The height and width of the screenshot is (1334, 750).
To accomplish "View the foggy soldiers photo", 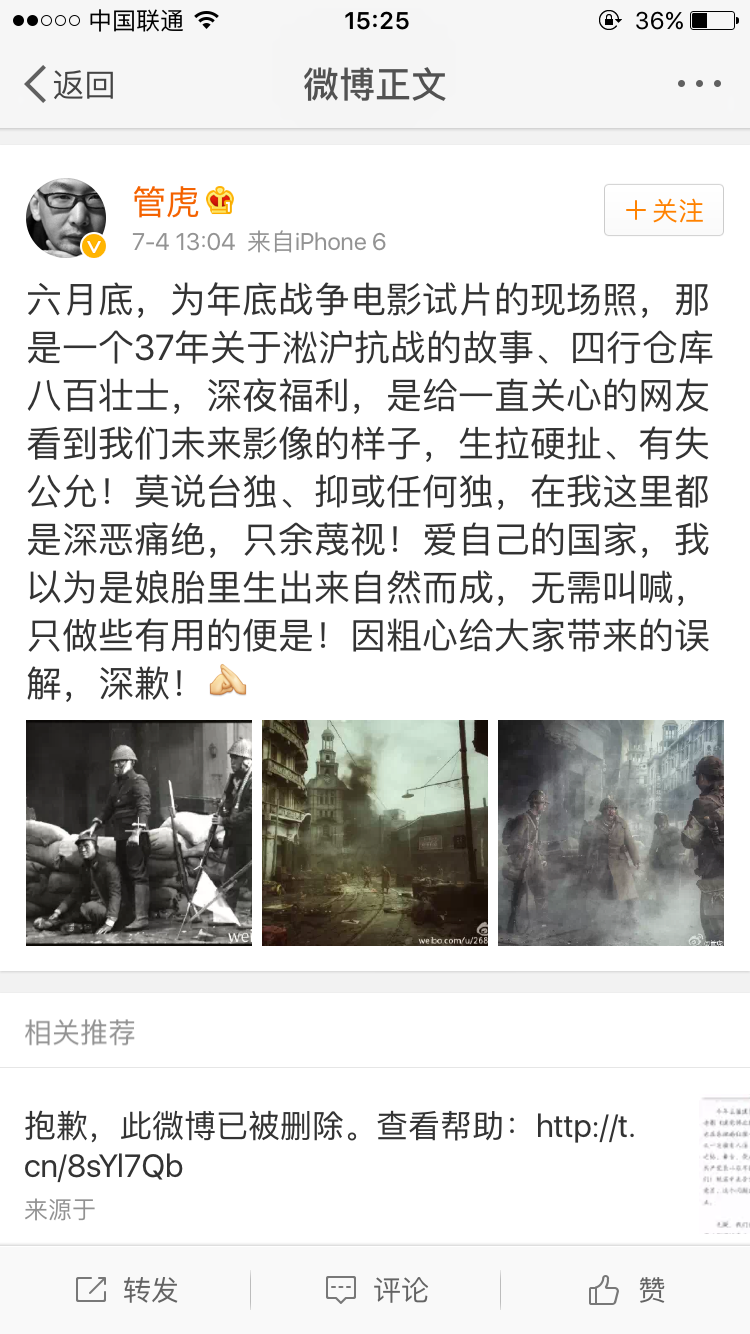I will tap(611, 833).
